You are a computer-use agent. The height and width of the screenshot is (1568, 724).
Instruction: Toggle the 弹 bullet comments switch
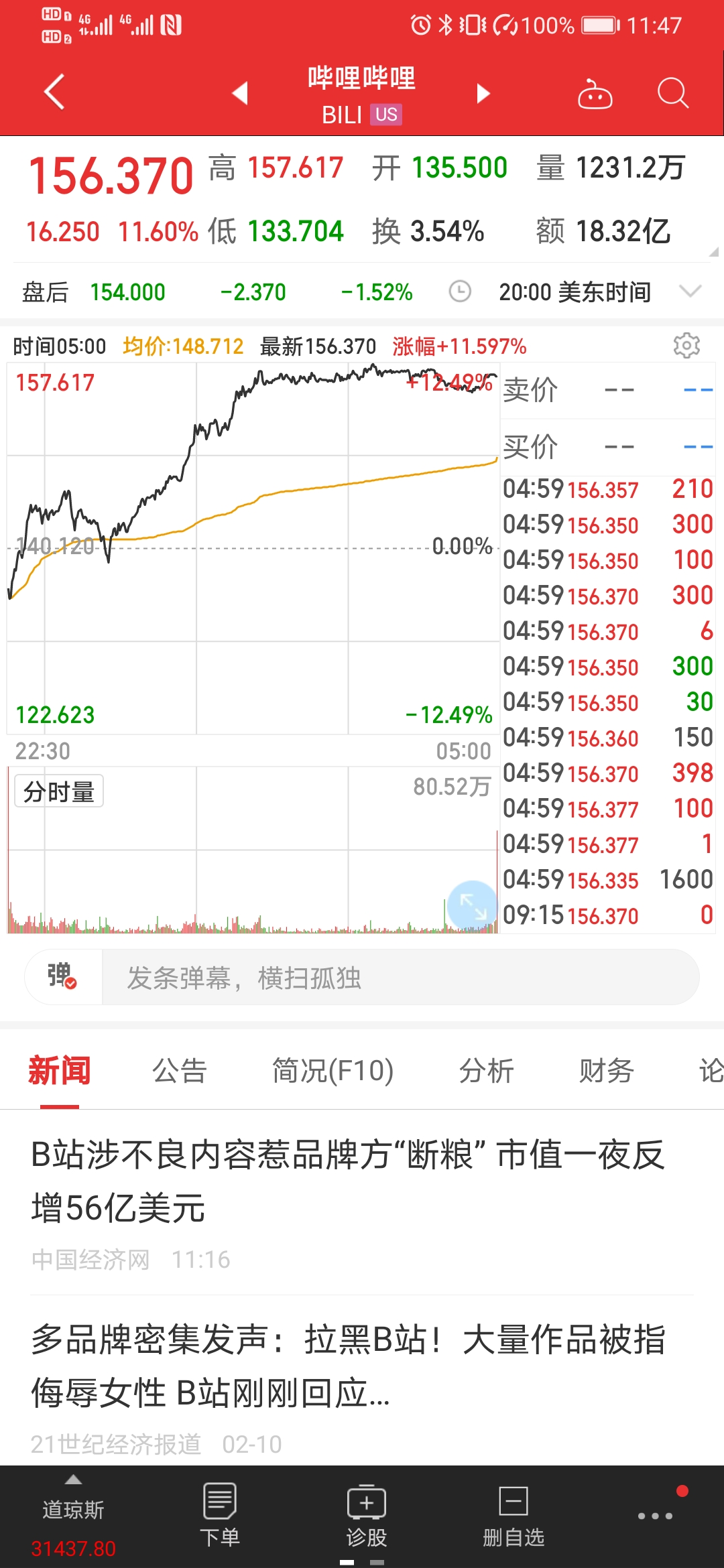62,977
